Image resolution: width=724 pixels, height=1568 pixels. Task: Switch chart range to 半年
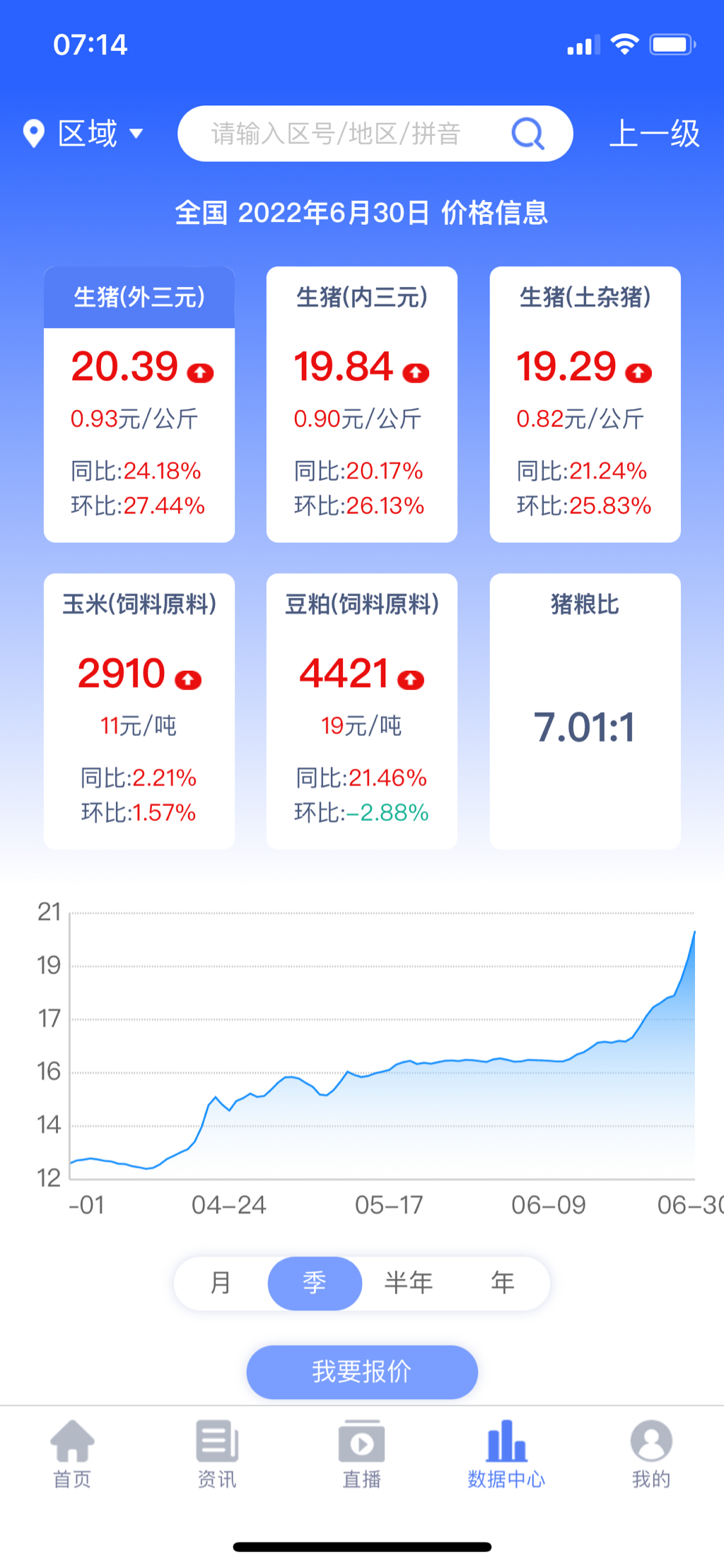(409, 1282)
